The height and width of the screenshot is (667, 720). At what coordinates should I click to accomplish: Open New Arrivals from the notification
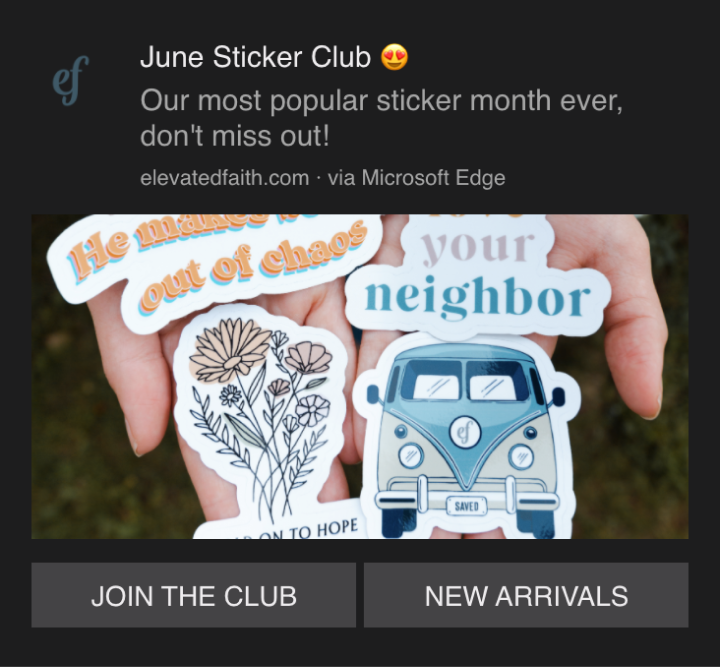pos(526,596)
